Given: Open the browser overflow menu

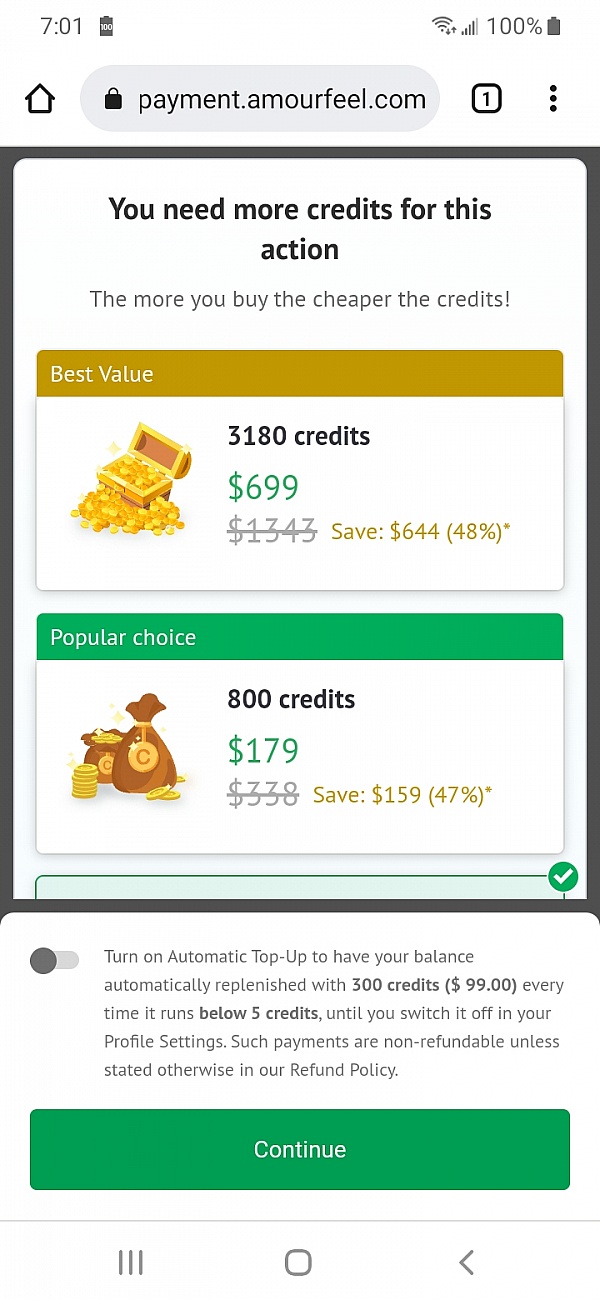Looking at the screenshot, I should (x=553, y=99).
